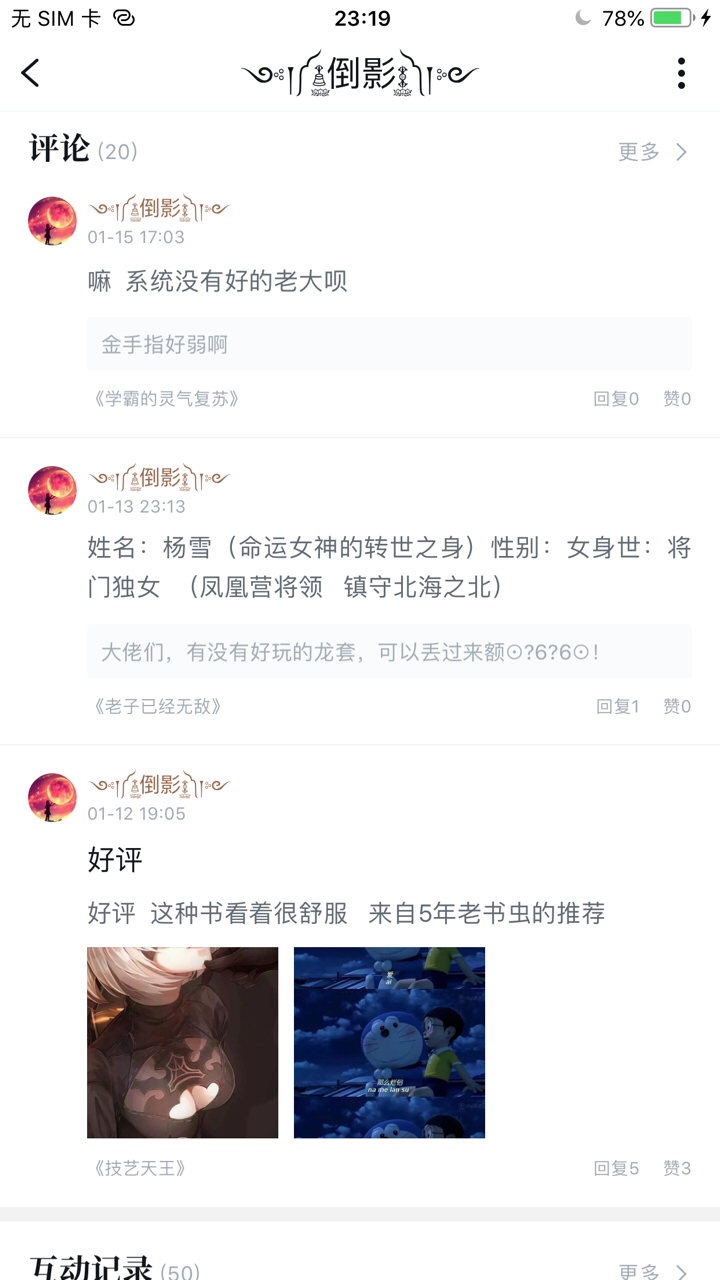Screen dimensions: 720x1280
Task: View 5 replies on the 好评 review
Action: coord(616,1168)
